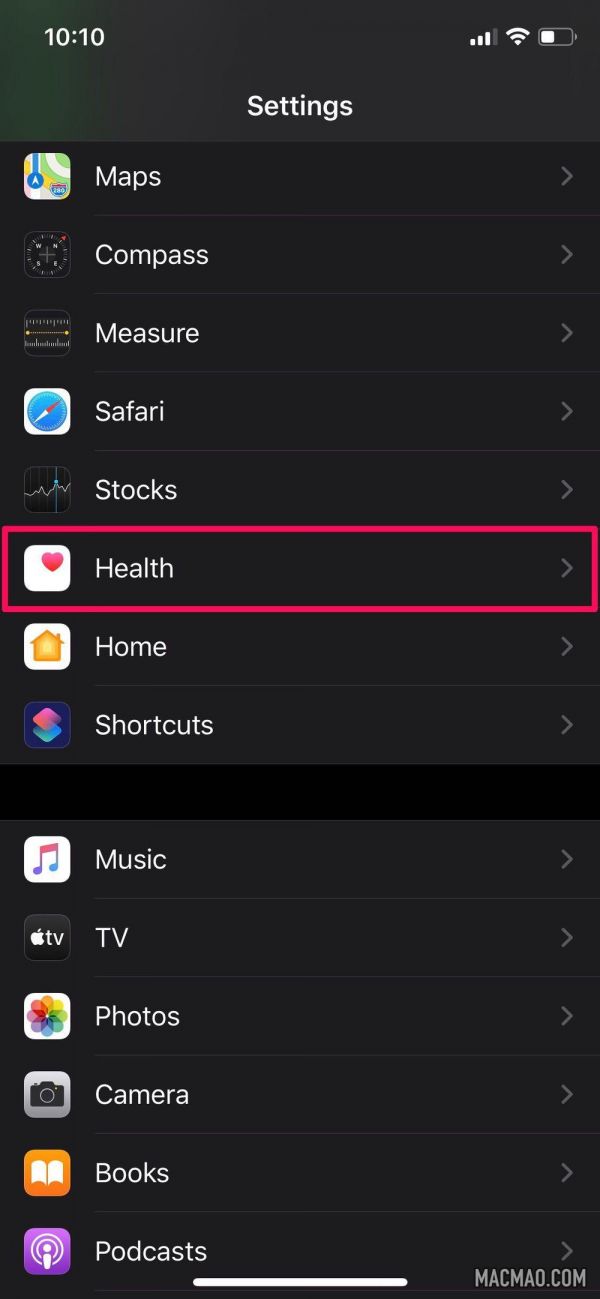Screen dimensions: 600x1299
Task: Go to Music settings
Action: click(x=300, y=859)
